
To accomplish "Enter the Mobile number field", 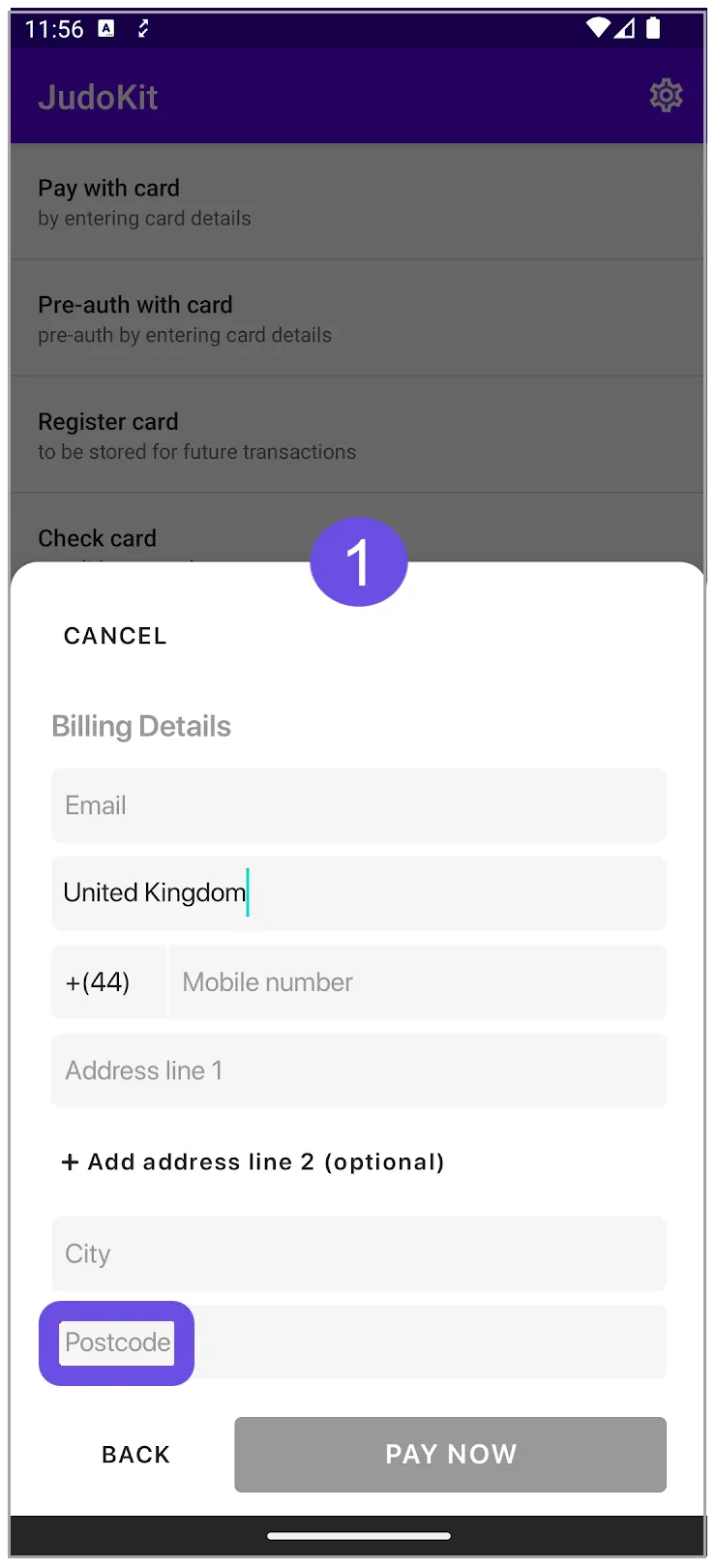I will pyautogui.click(x=418, y=982).
